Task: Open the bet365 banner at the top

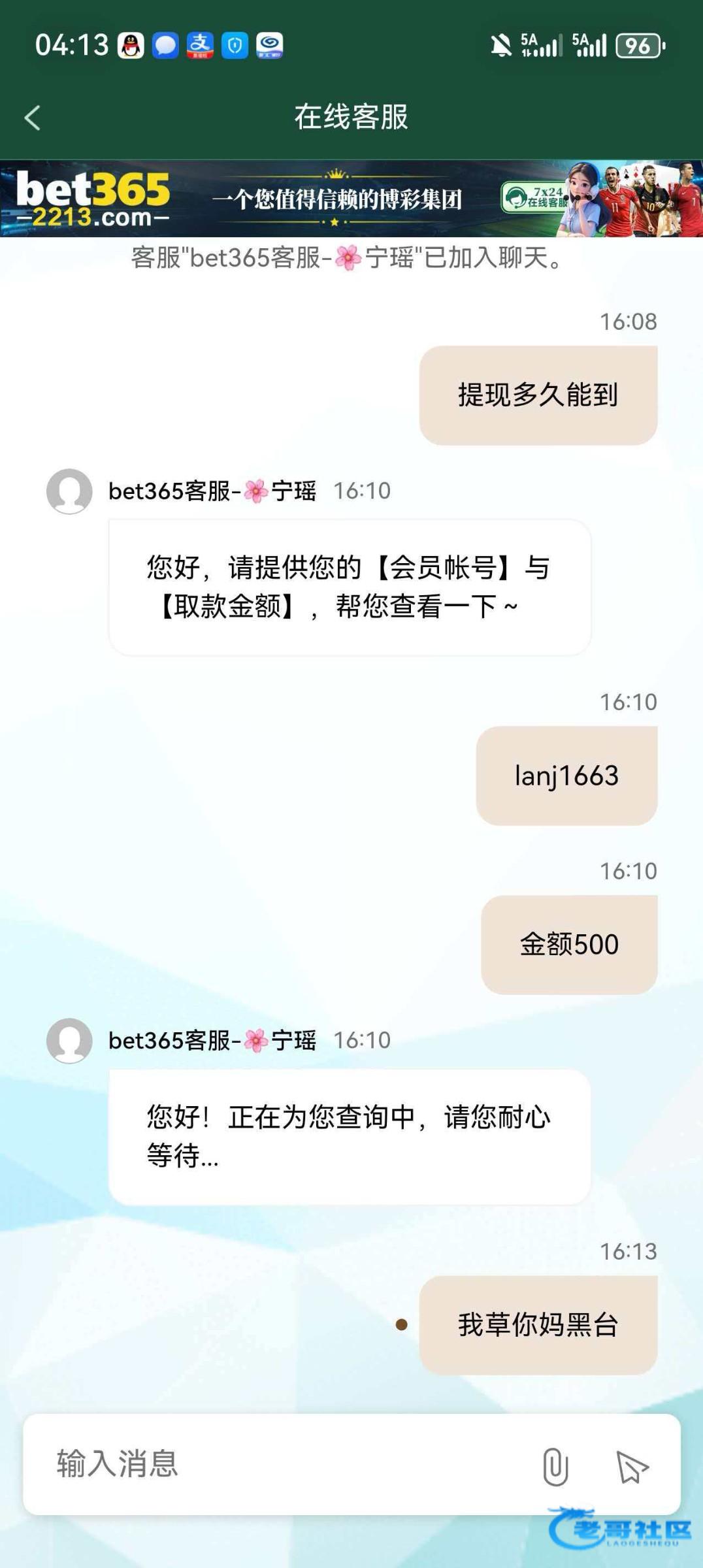Action: tap(351, 199)
